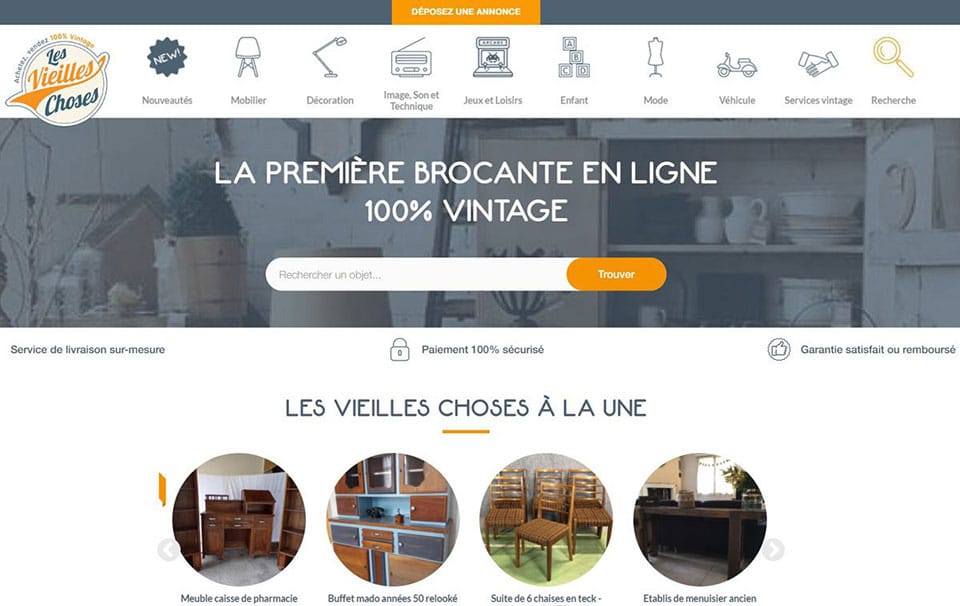Browse the Mobilier category
The height and width of the screenshot is (606, 960).
pos(248,70)
